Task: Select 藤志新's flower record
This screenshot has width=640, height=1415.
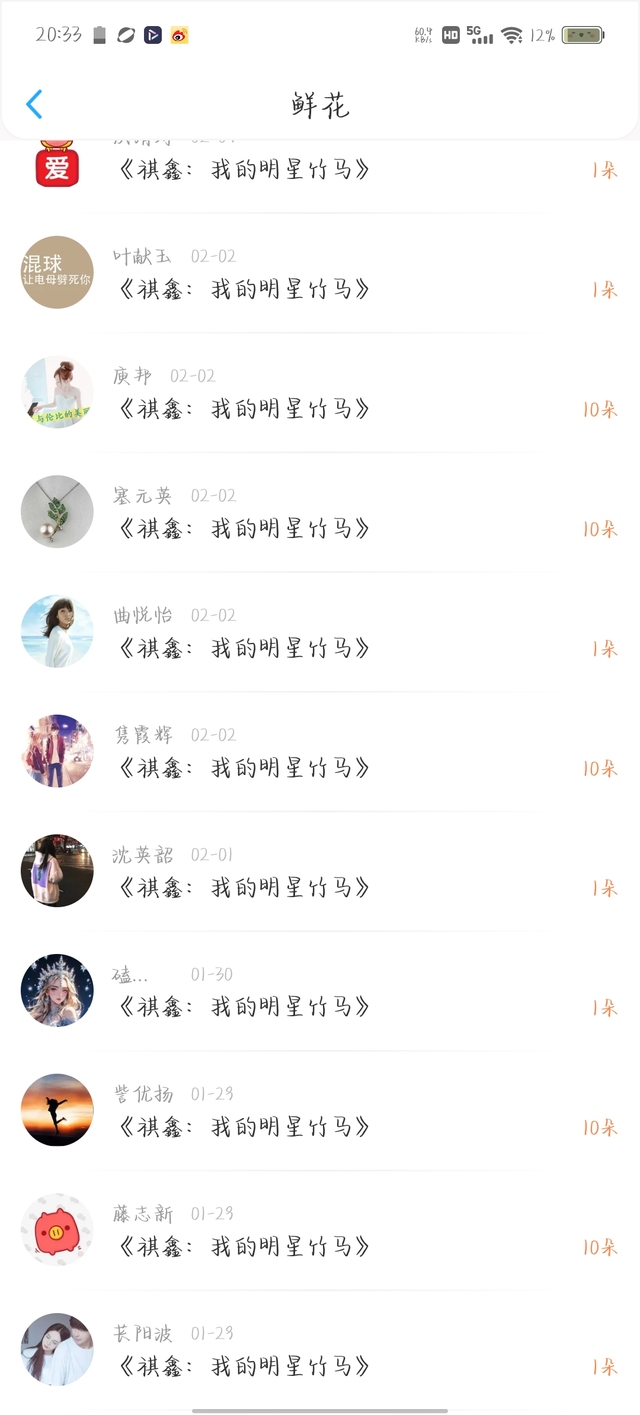Action: coord(320,1230)
